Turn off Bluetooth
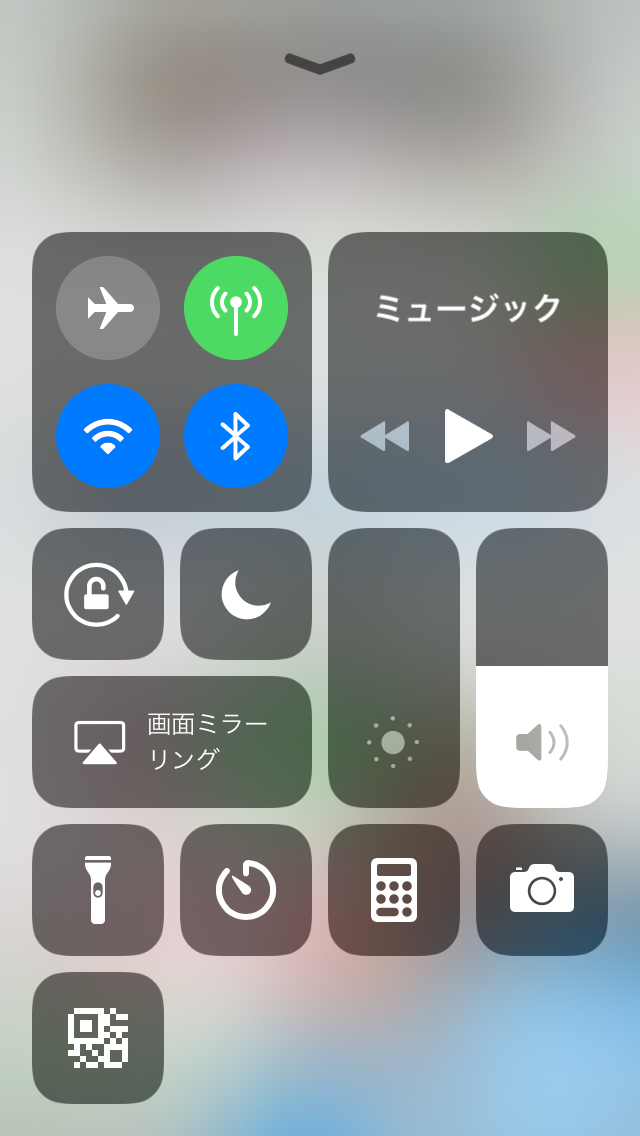Viewport: 640px width, 1136px height. click(x=236, y=436)
